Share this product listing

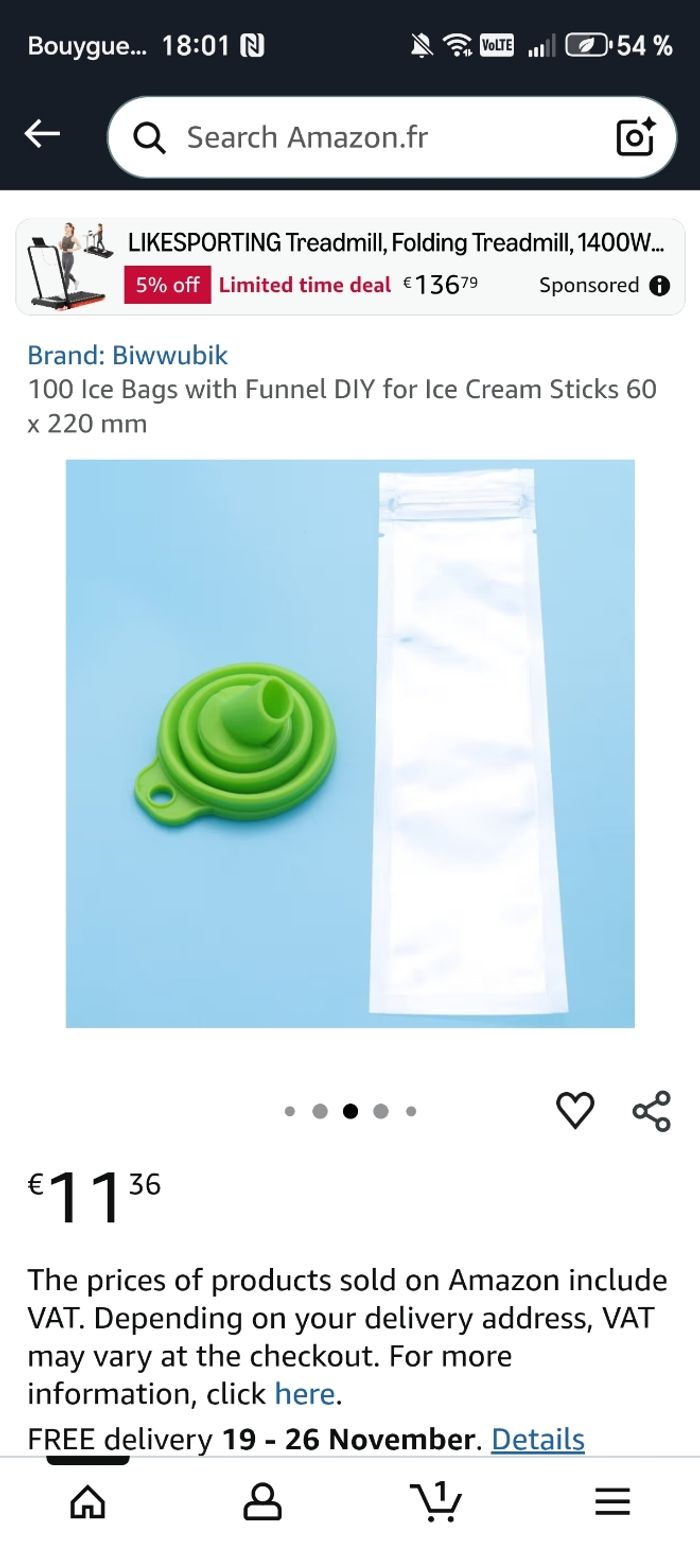[x=651, y=1111]
